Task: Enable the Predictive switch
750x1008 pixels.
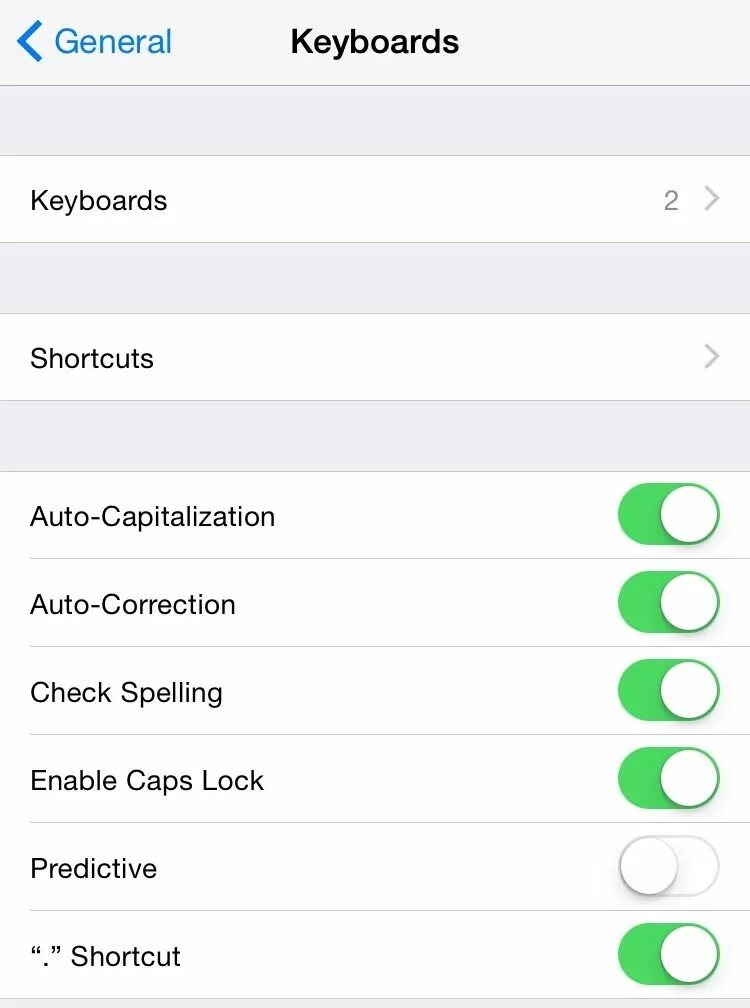Action: [x=668, y=867]
